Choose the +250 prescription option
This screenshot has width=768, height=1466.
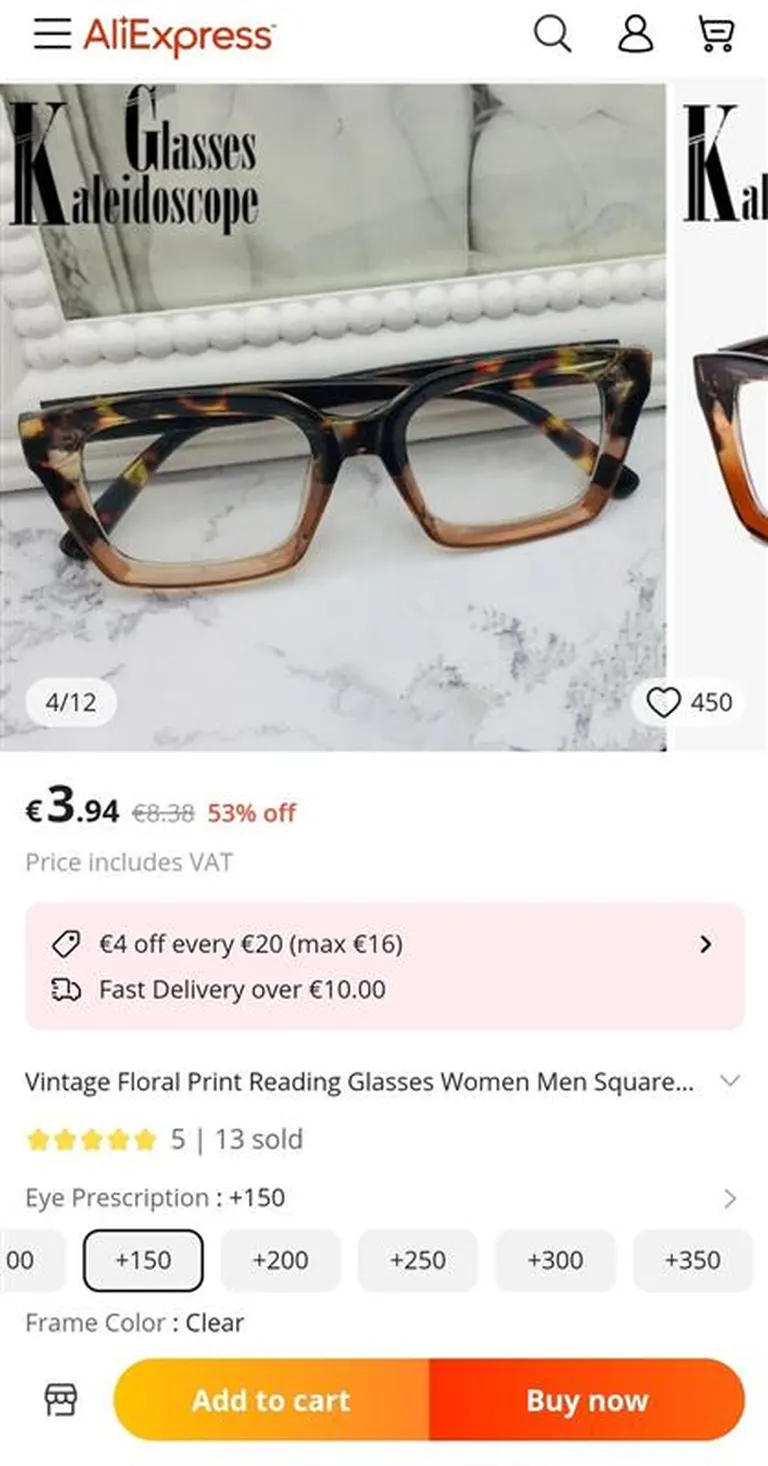(x=418, y=1260)
